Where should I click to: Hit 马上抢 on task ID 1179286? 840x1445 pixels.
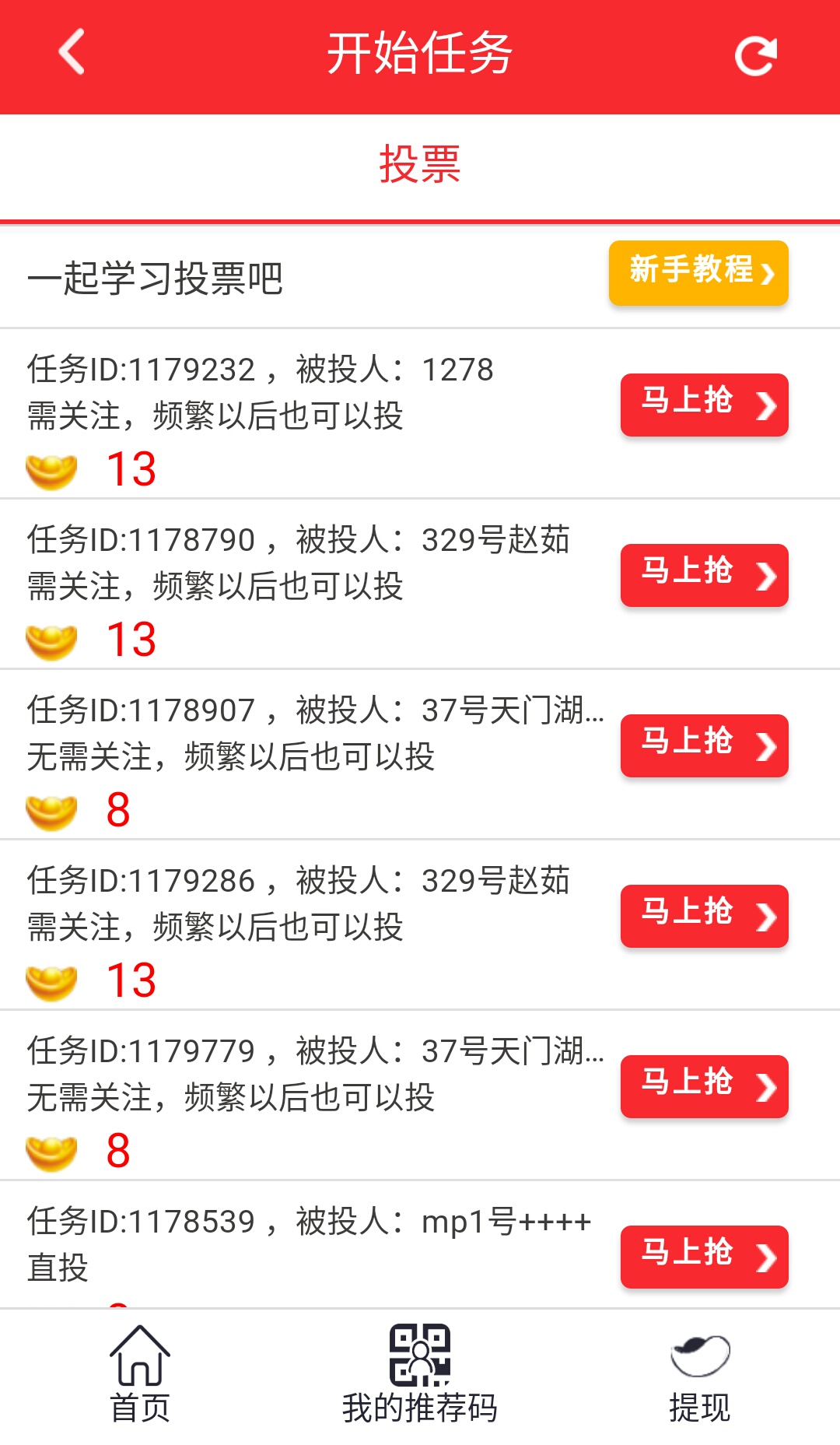click(705, 916)
